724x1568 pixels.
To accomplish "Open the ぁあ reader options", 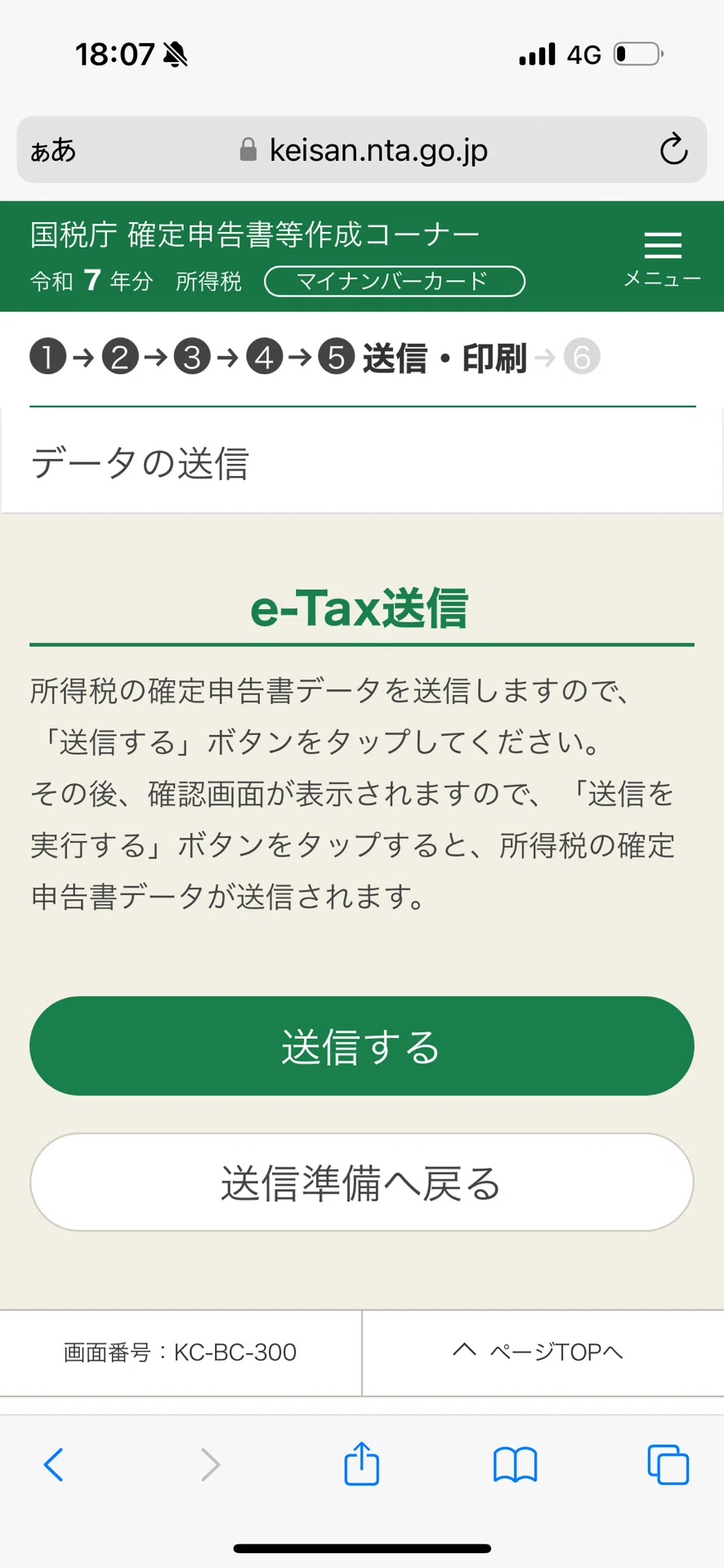I will click(53, 150).
